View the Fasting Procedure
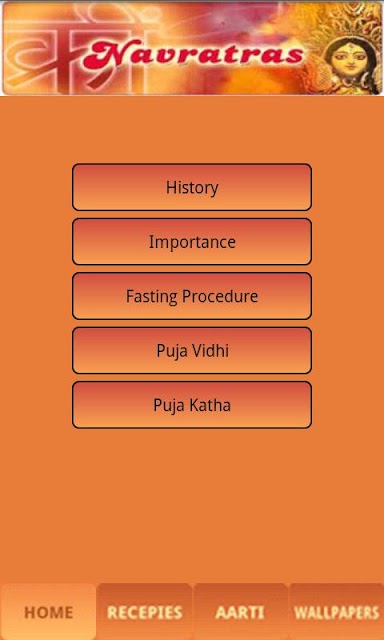This screenshot has height=640, width=384. click(192, 296)
